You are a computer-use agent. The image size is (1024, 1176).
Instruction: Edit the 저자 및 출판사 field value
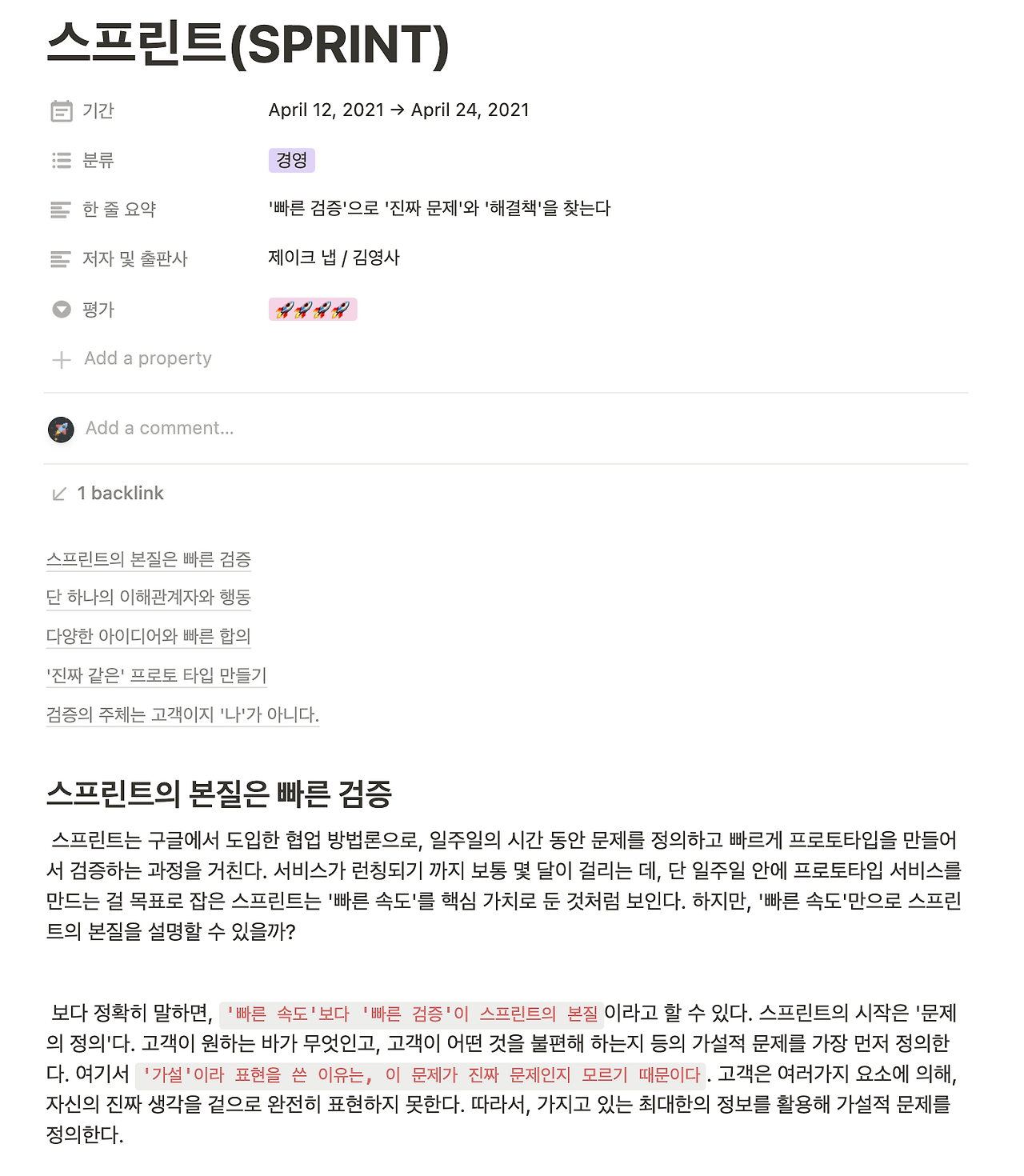(x=334, y=258)
